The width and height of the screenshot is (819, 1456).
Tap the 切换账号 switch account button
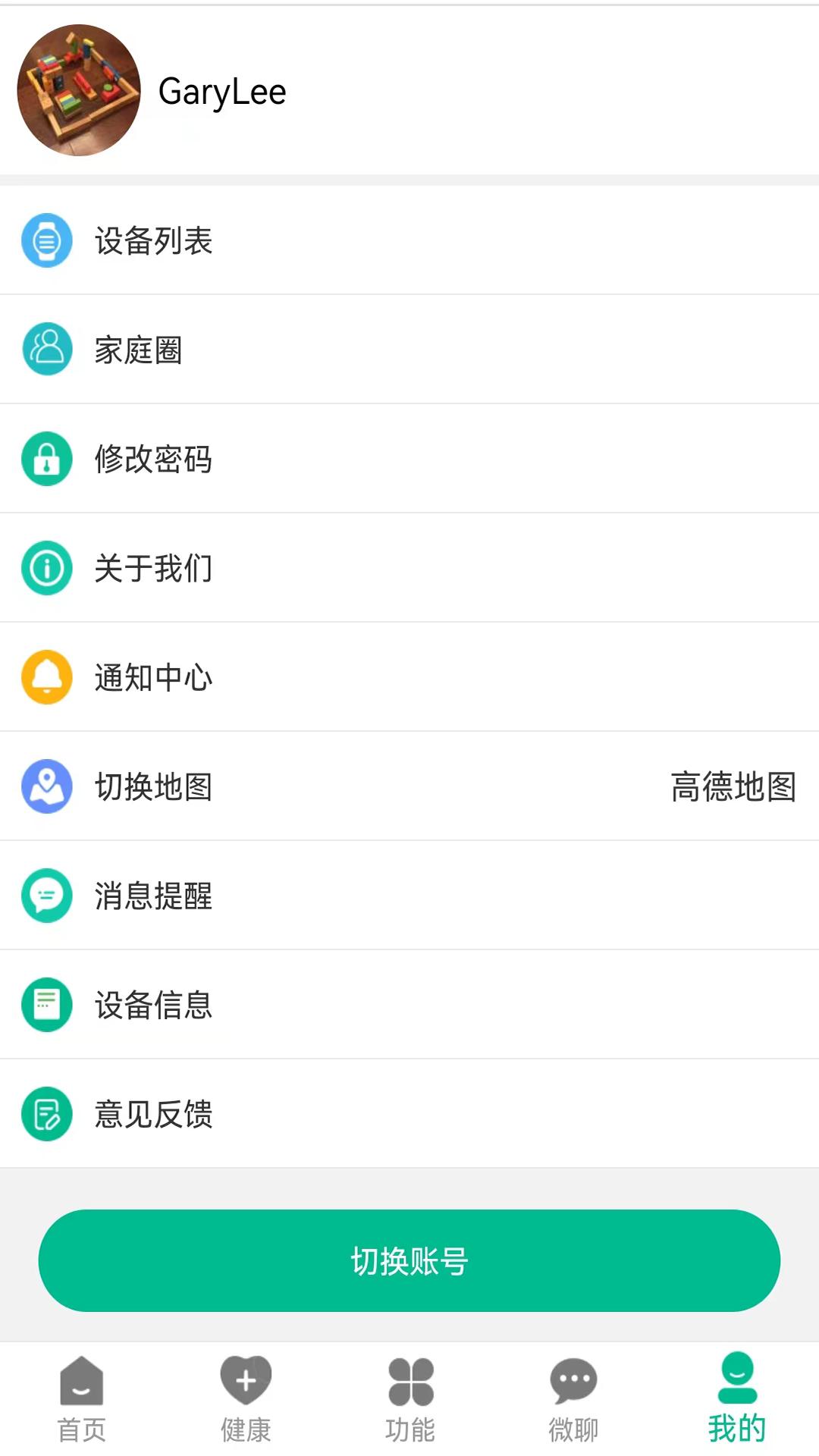409,1260
